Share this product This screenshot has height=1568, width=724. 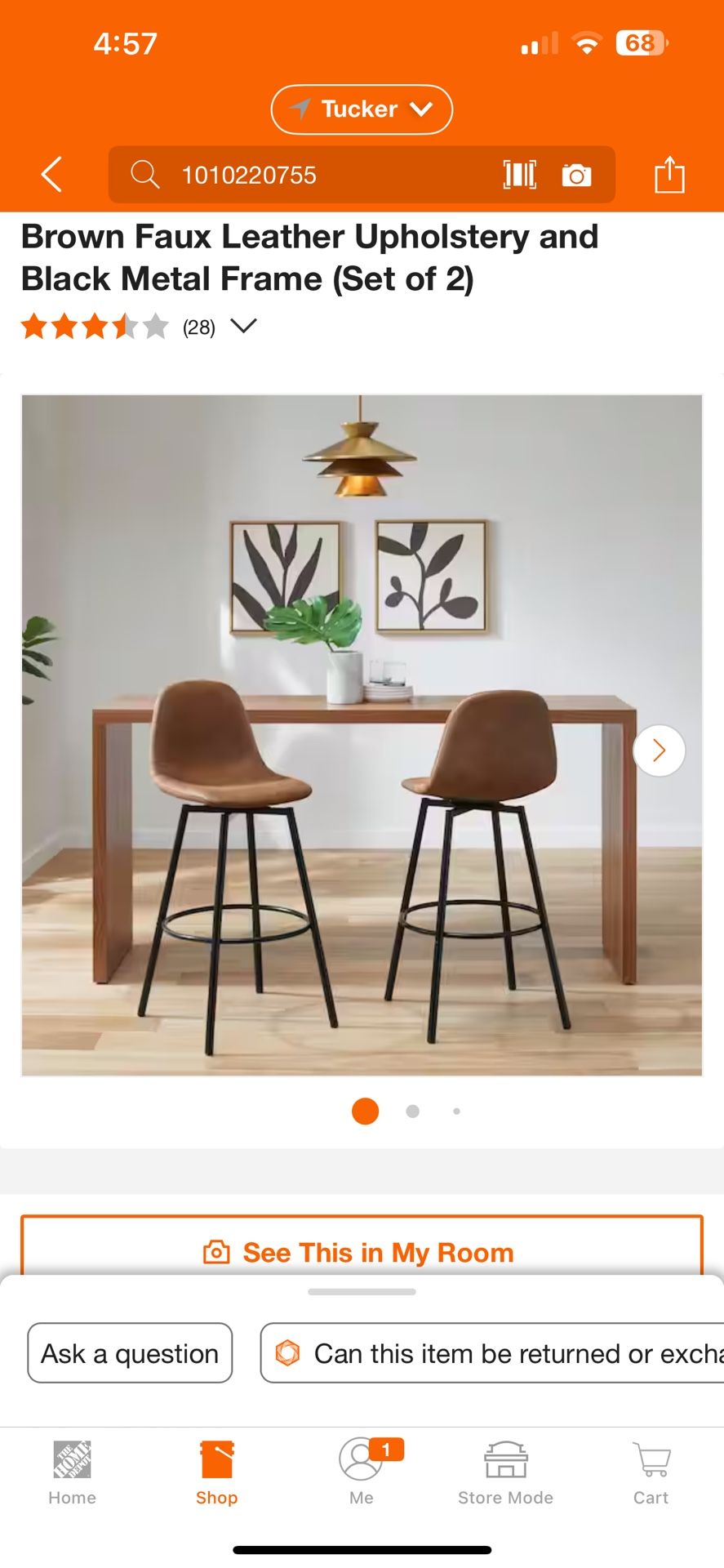[669, 175]
